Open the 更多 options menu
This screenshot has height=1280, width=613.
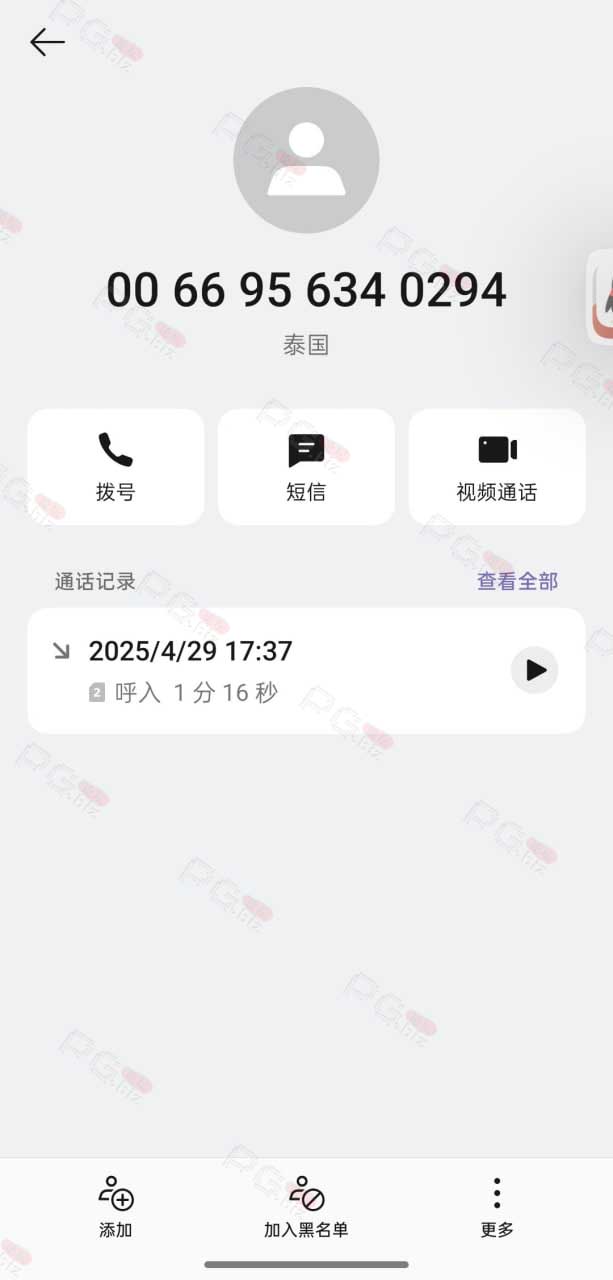[x=497, y=1208]
